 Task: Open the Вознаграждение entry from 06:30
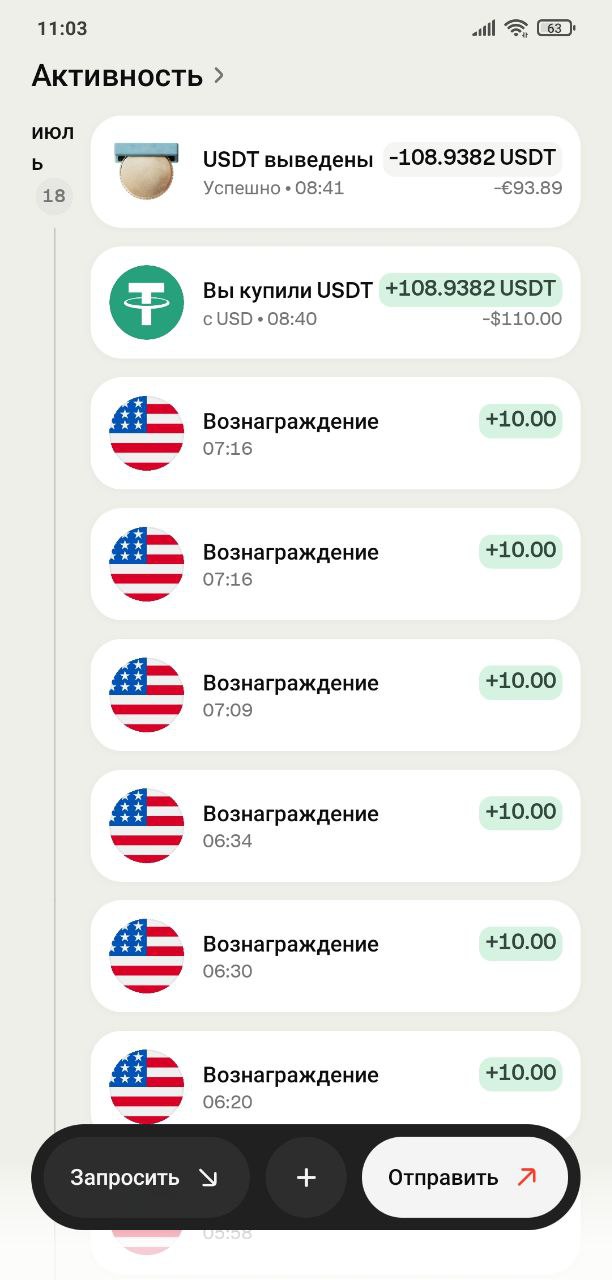(x=335, y=956)
